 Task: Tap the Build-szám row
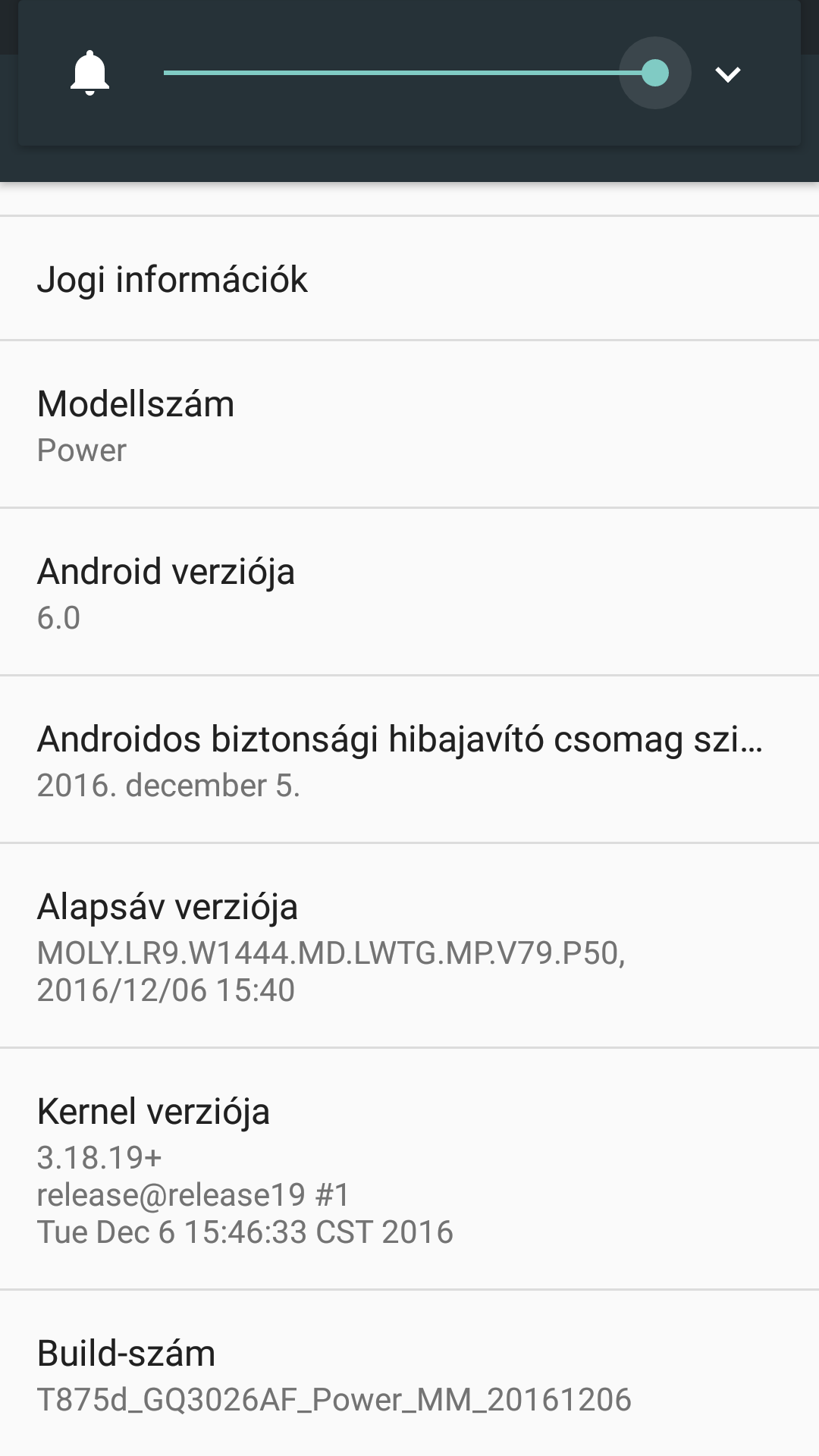[409, 1373]
